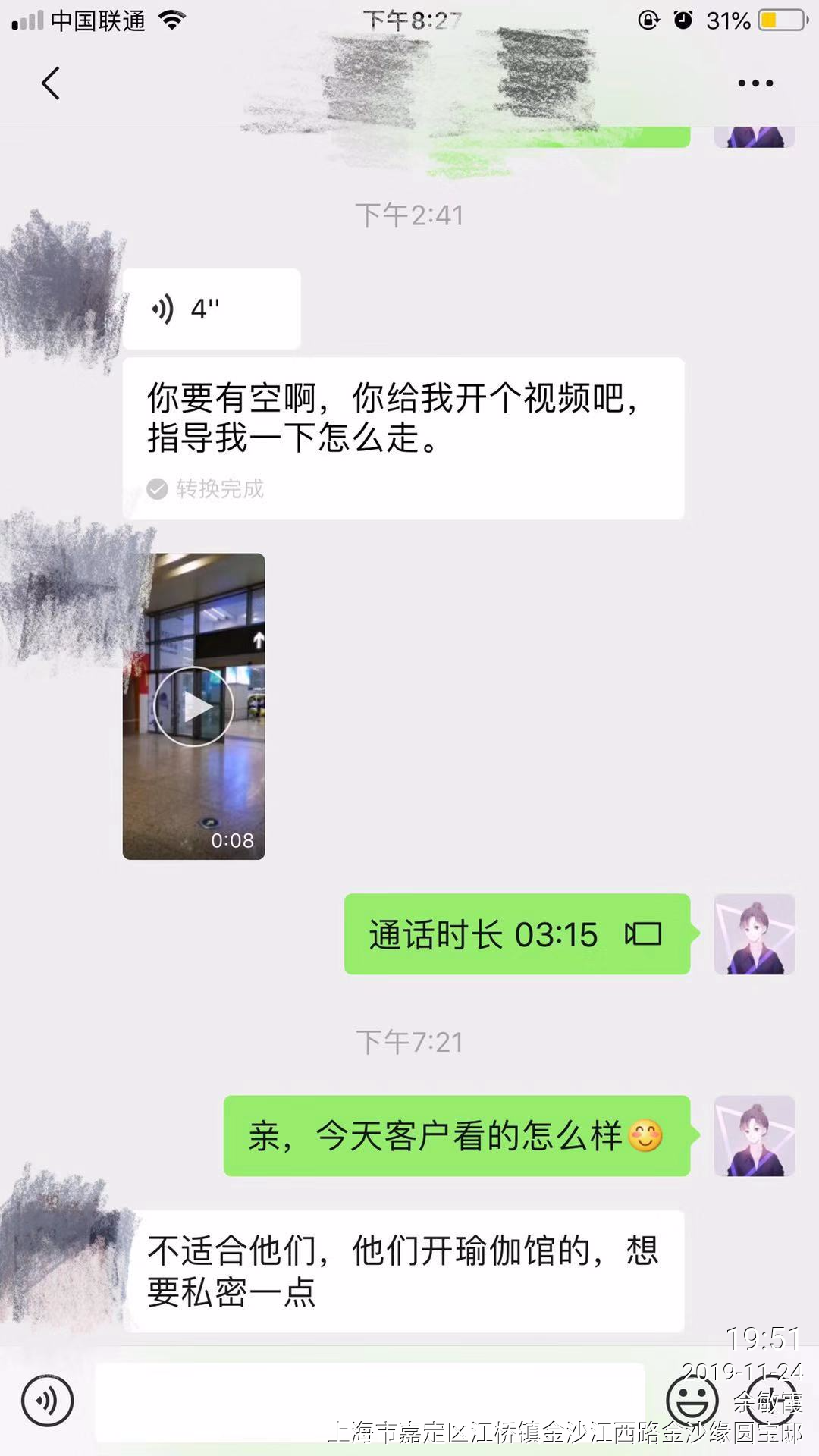819x1456 pixels.
Task: Focus the message text field
Action: coord(369,1401)
